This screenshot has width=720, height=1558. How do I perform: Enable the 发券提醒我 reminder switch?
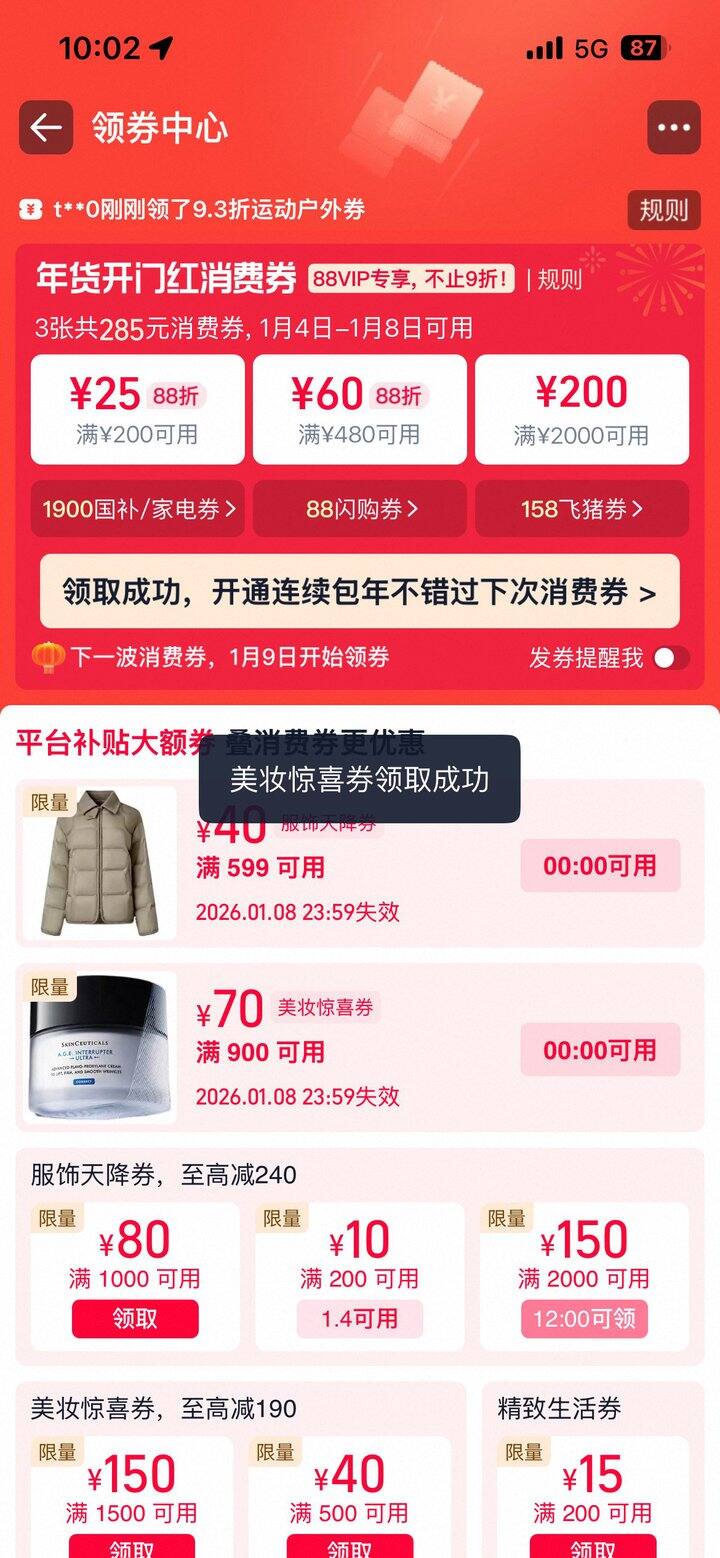point(669,658)
